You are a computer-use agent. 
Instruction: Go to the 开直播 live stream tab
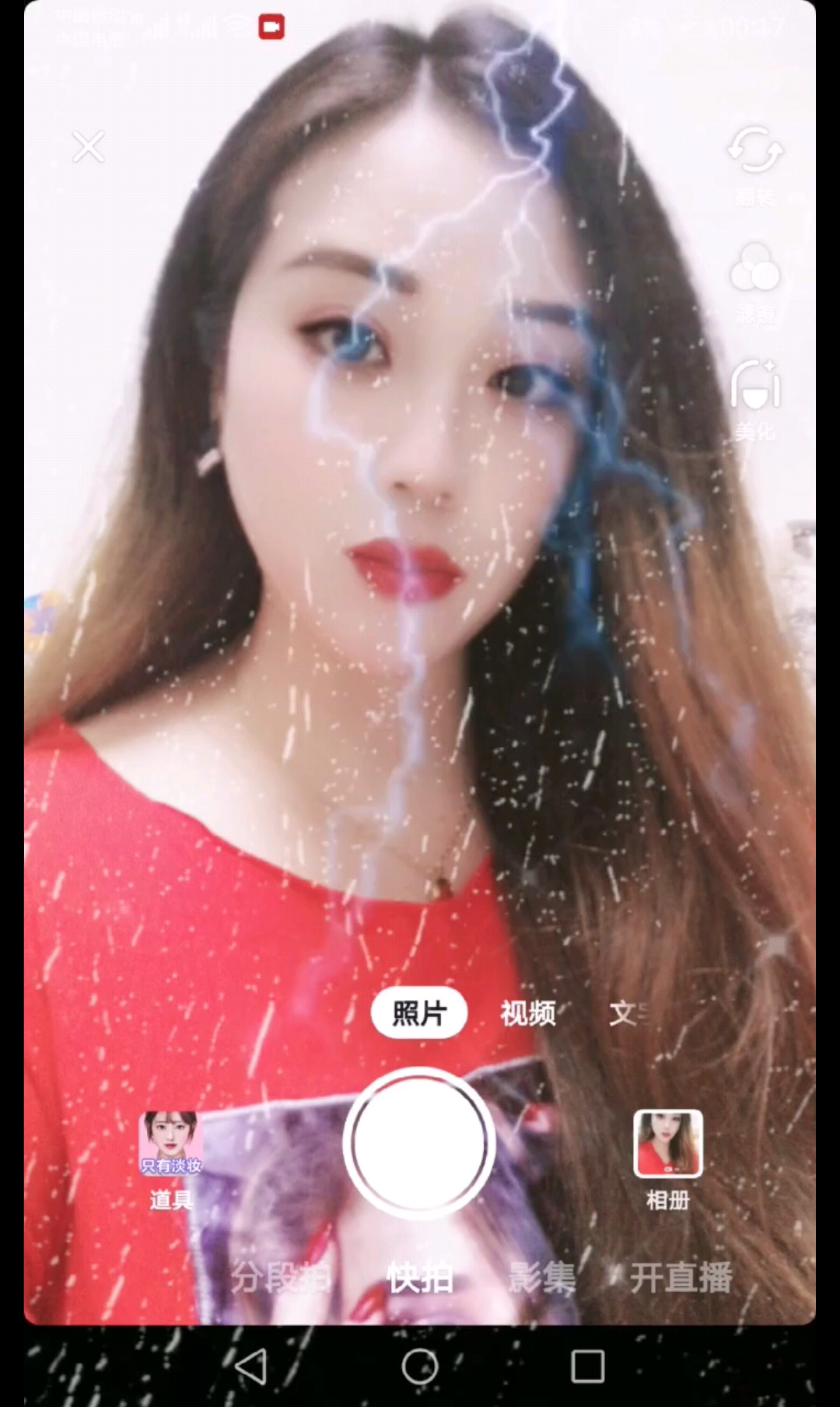click(681, 1278)
